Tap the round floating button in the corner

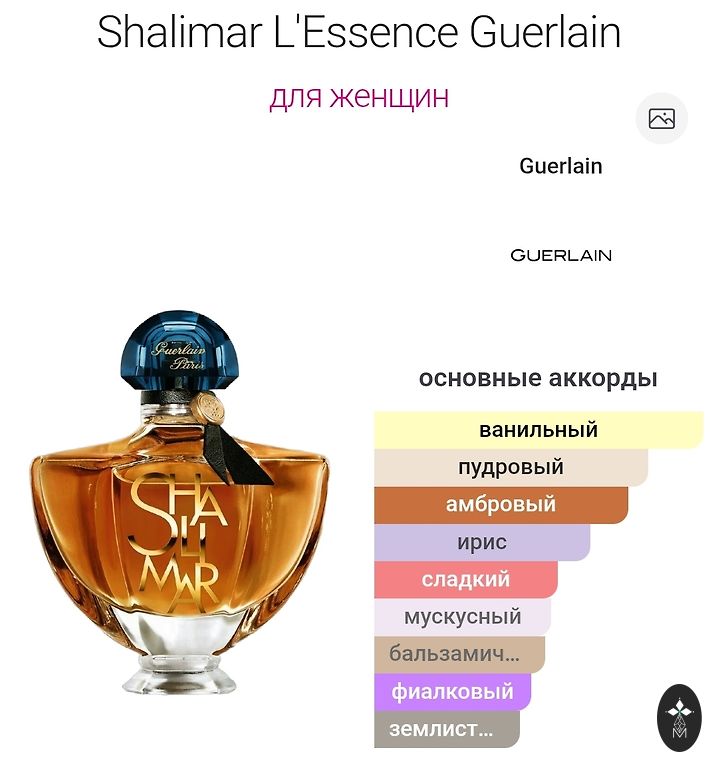point(679,718)
